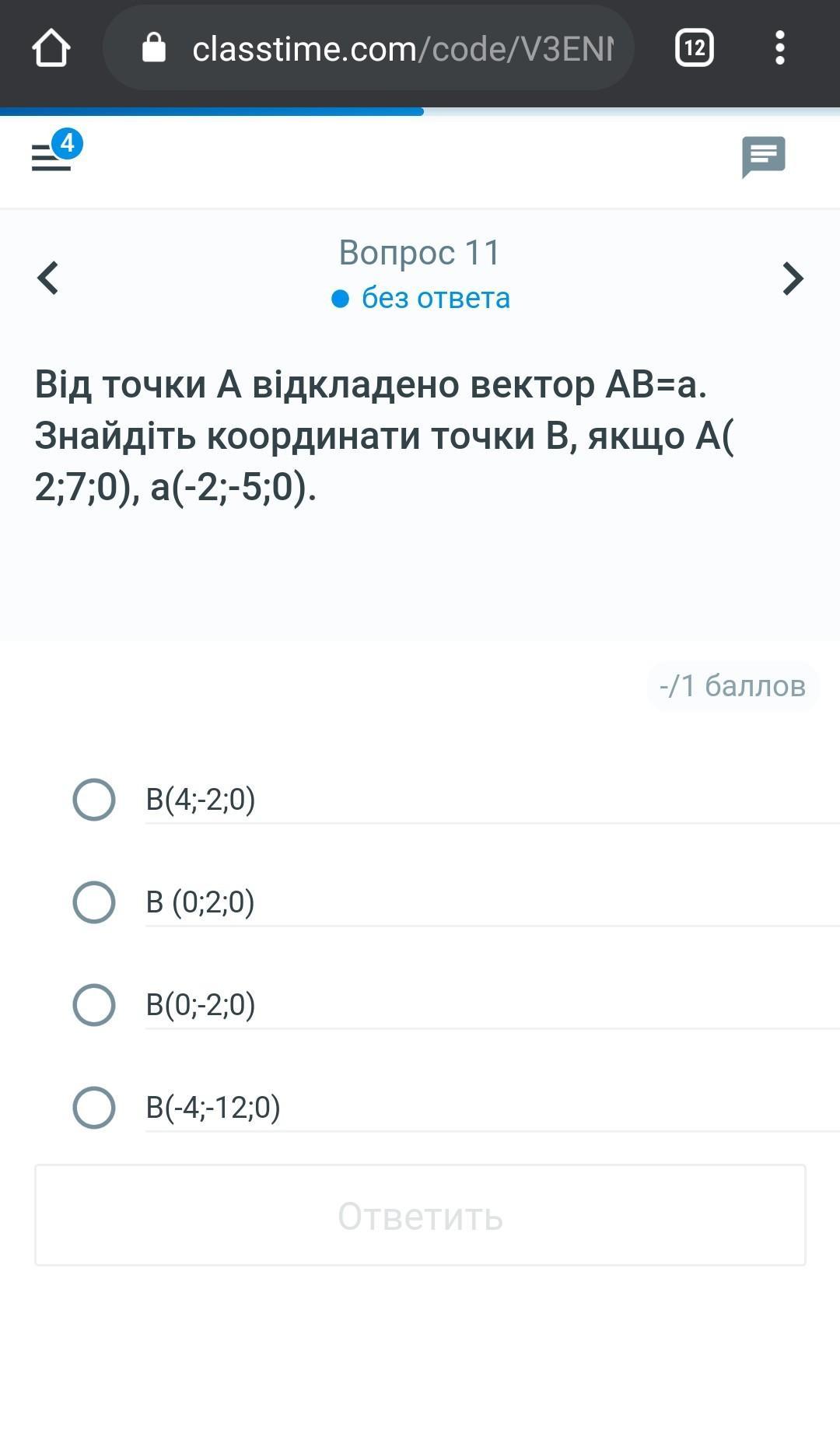Mark option B(-4;-12;0)
This screenshot has height=1450, width=840.
pos(94,1108)
